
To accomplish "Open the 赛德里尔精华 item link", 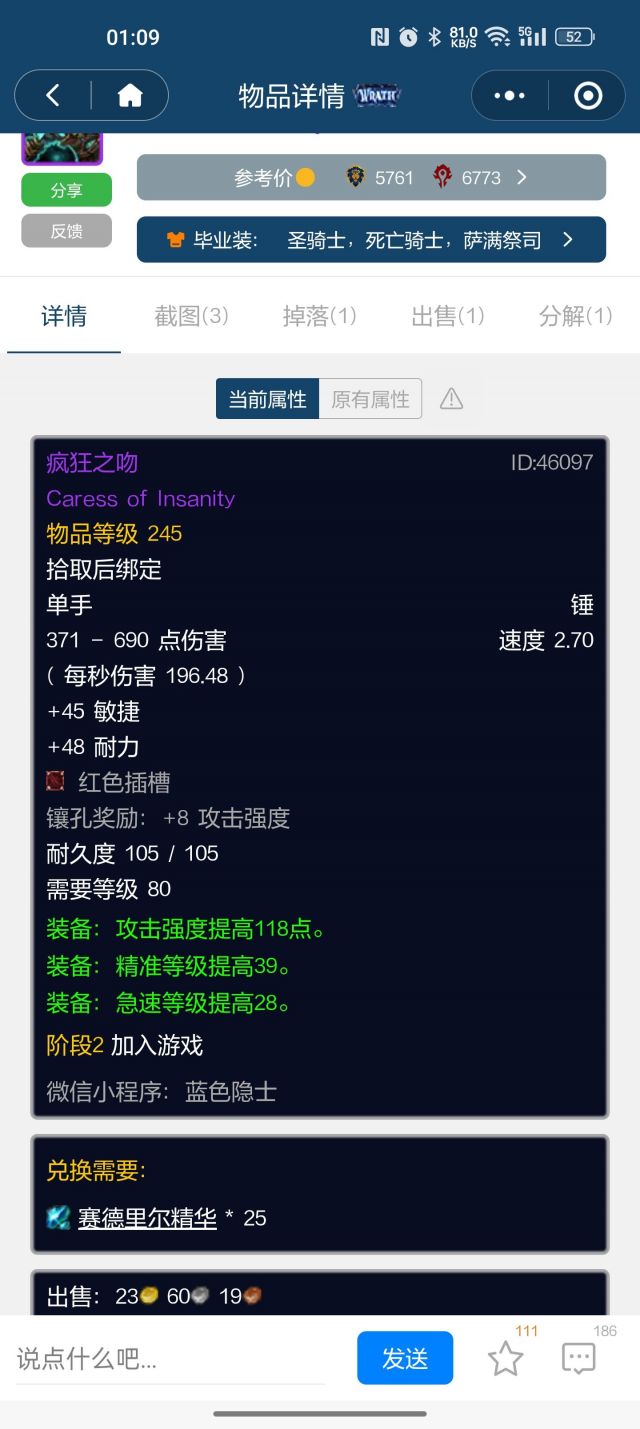I will coord(147,1218).
